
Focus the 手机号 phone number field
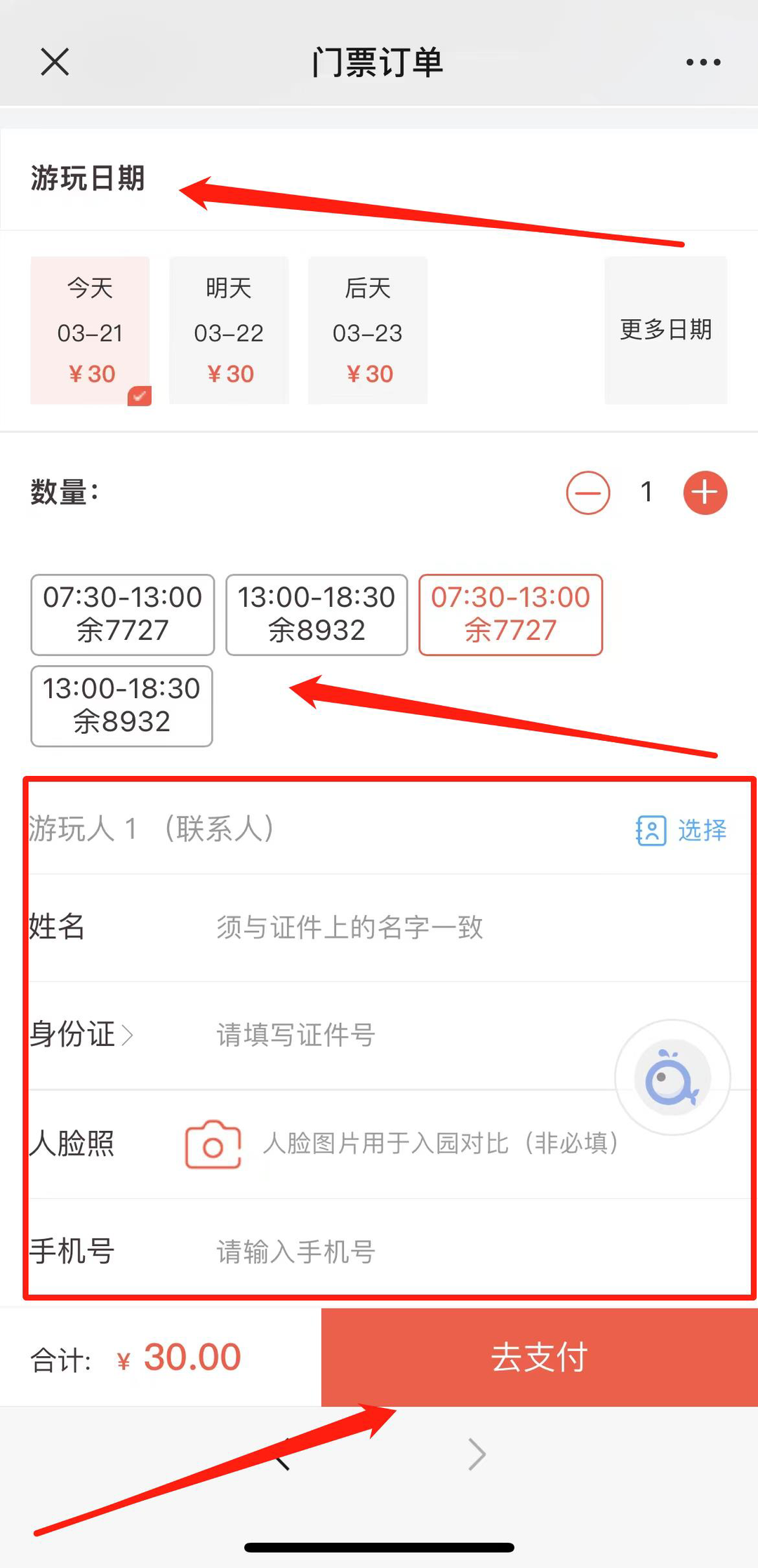click(x=421, y=1252)
